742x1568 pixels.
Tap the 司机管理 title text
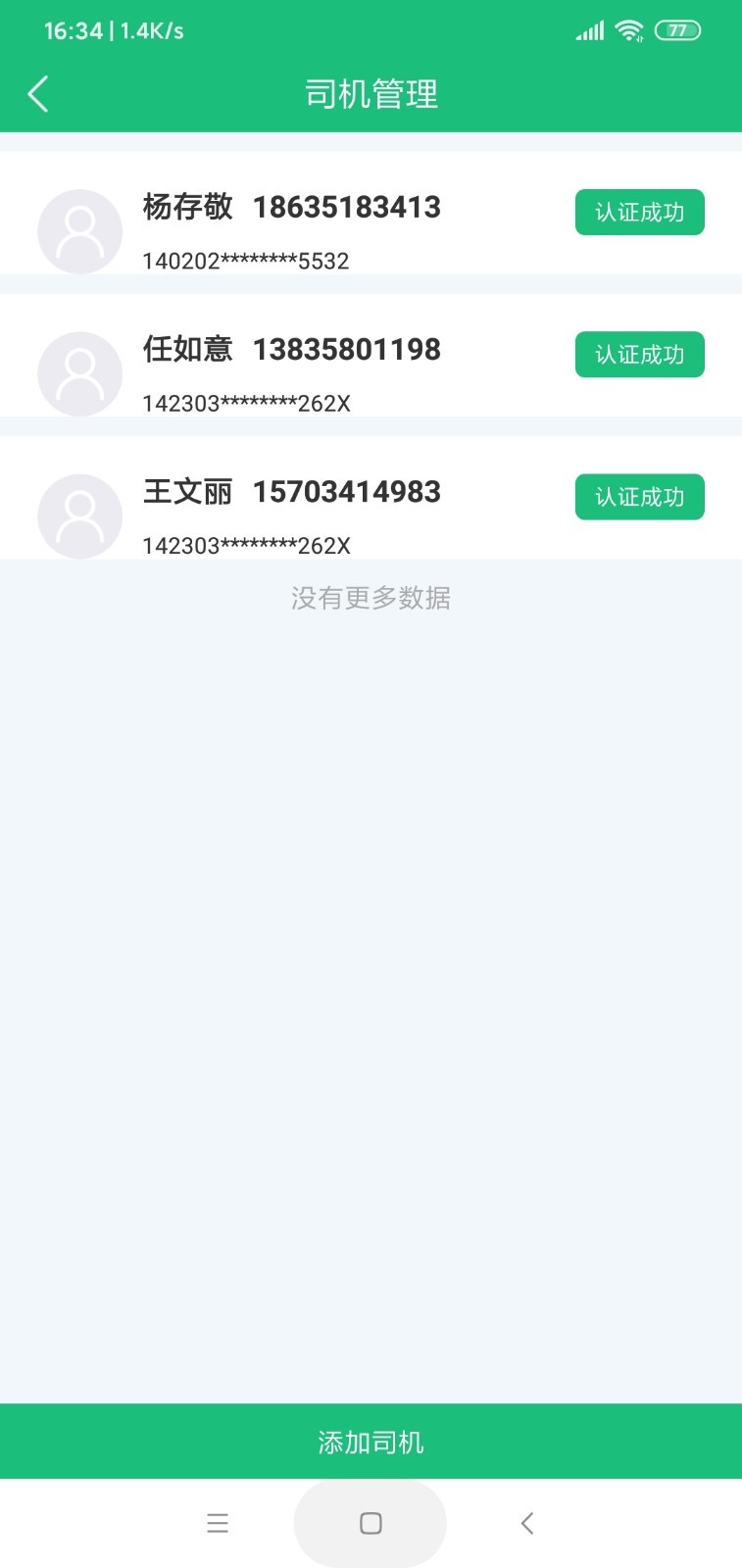click(x=371, y=93)
